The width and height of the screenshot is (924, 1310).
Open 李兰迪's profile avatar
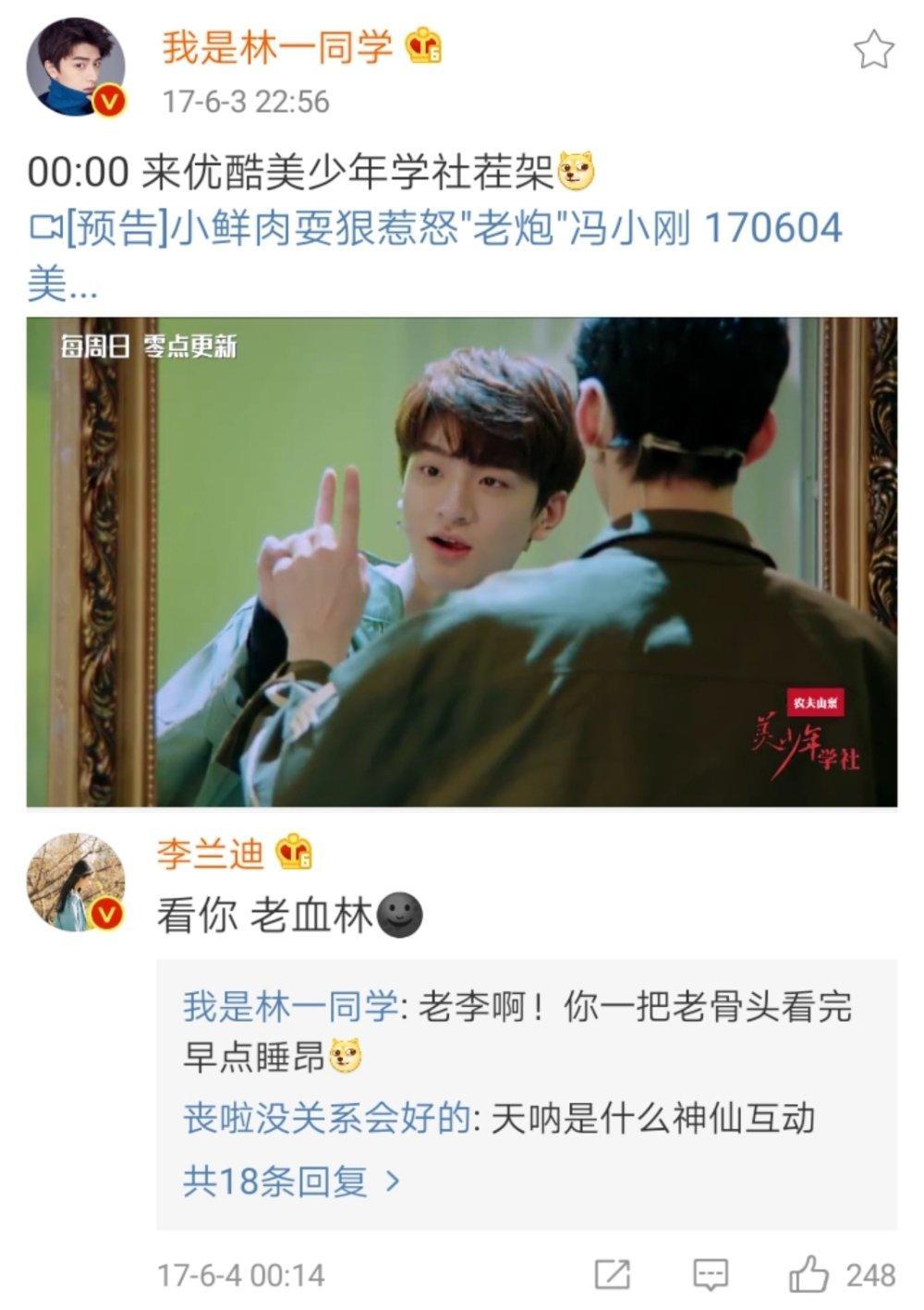(x=76, y=882)
